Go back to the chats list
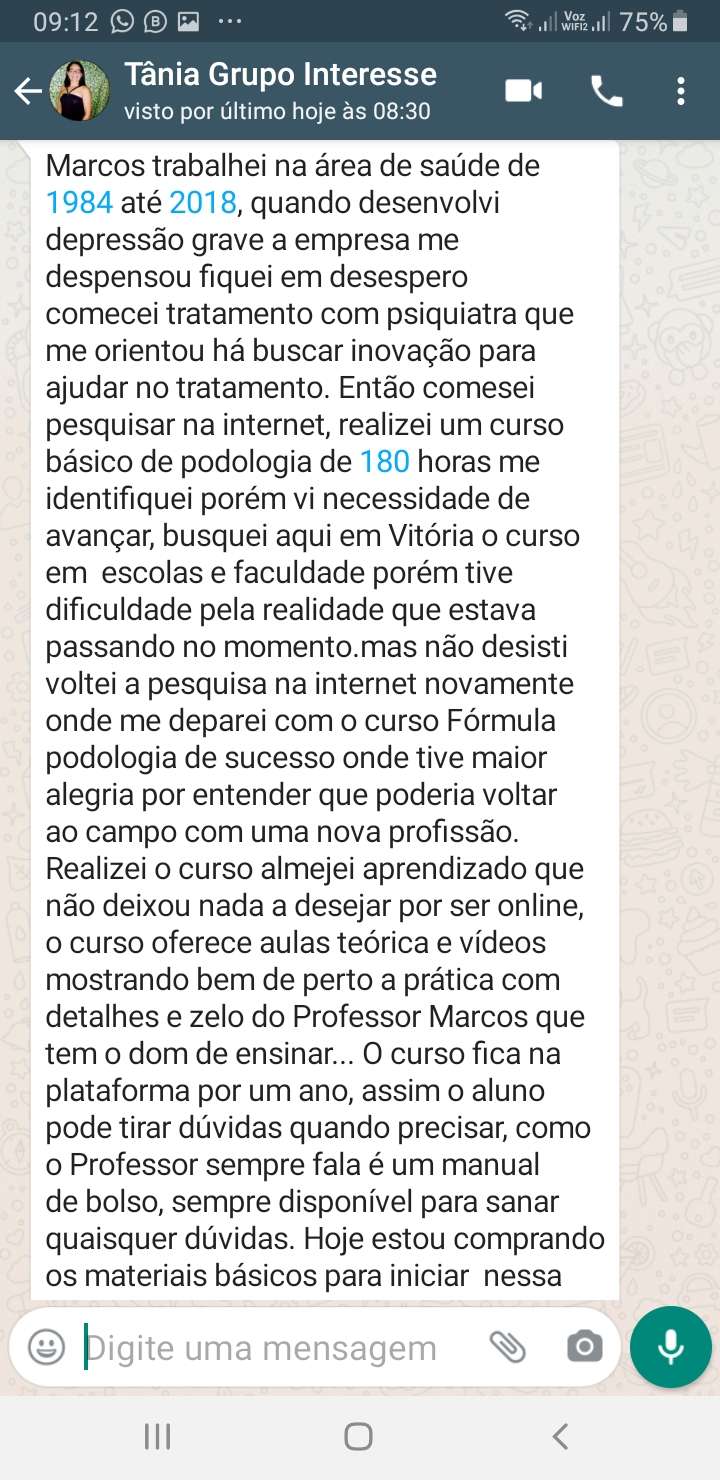The width and height of the screenshot is (720, 1480). [x=27, y=92]
